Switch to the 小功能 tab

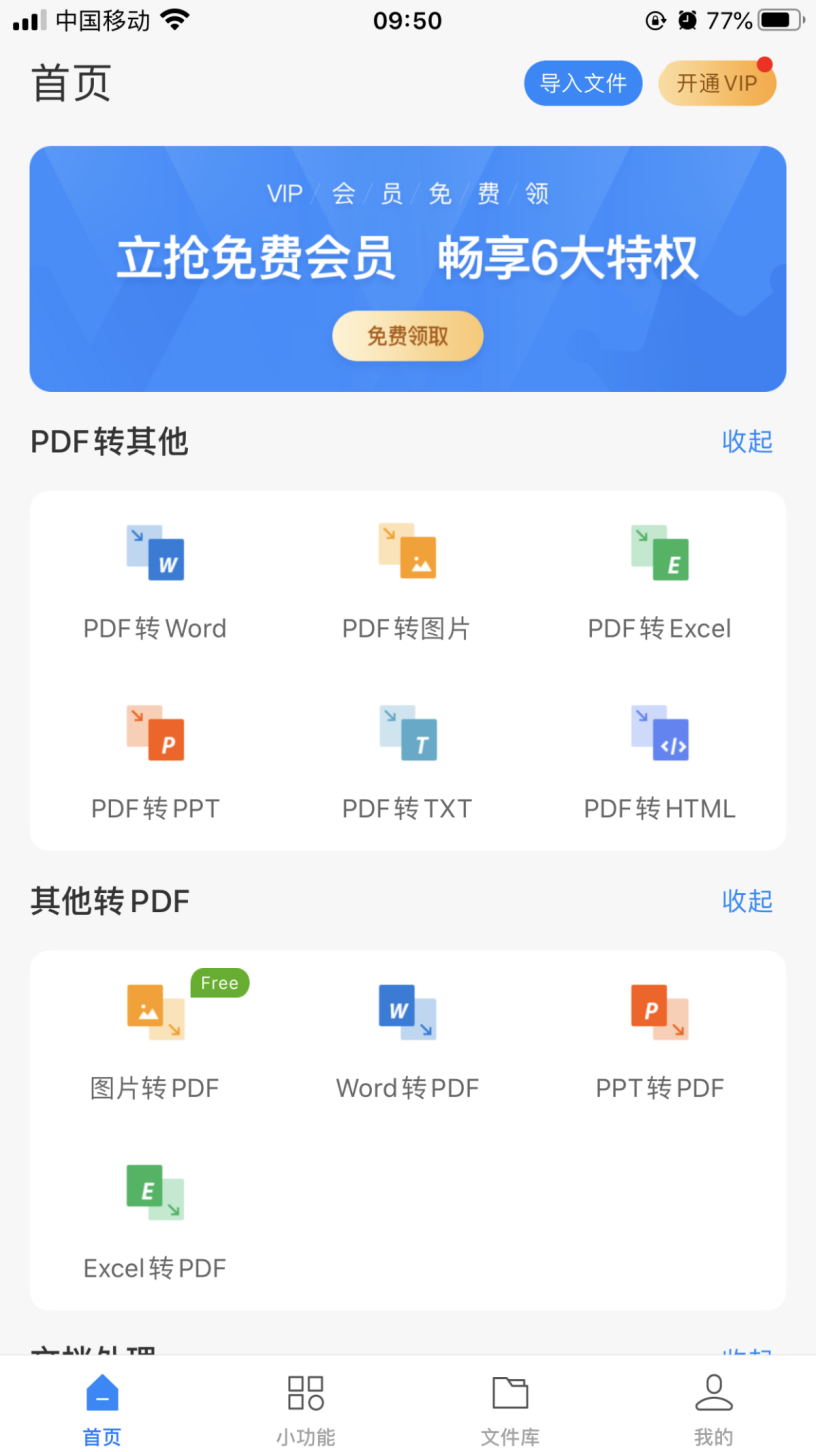305,1408
